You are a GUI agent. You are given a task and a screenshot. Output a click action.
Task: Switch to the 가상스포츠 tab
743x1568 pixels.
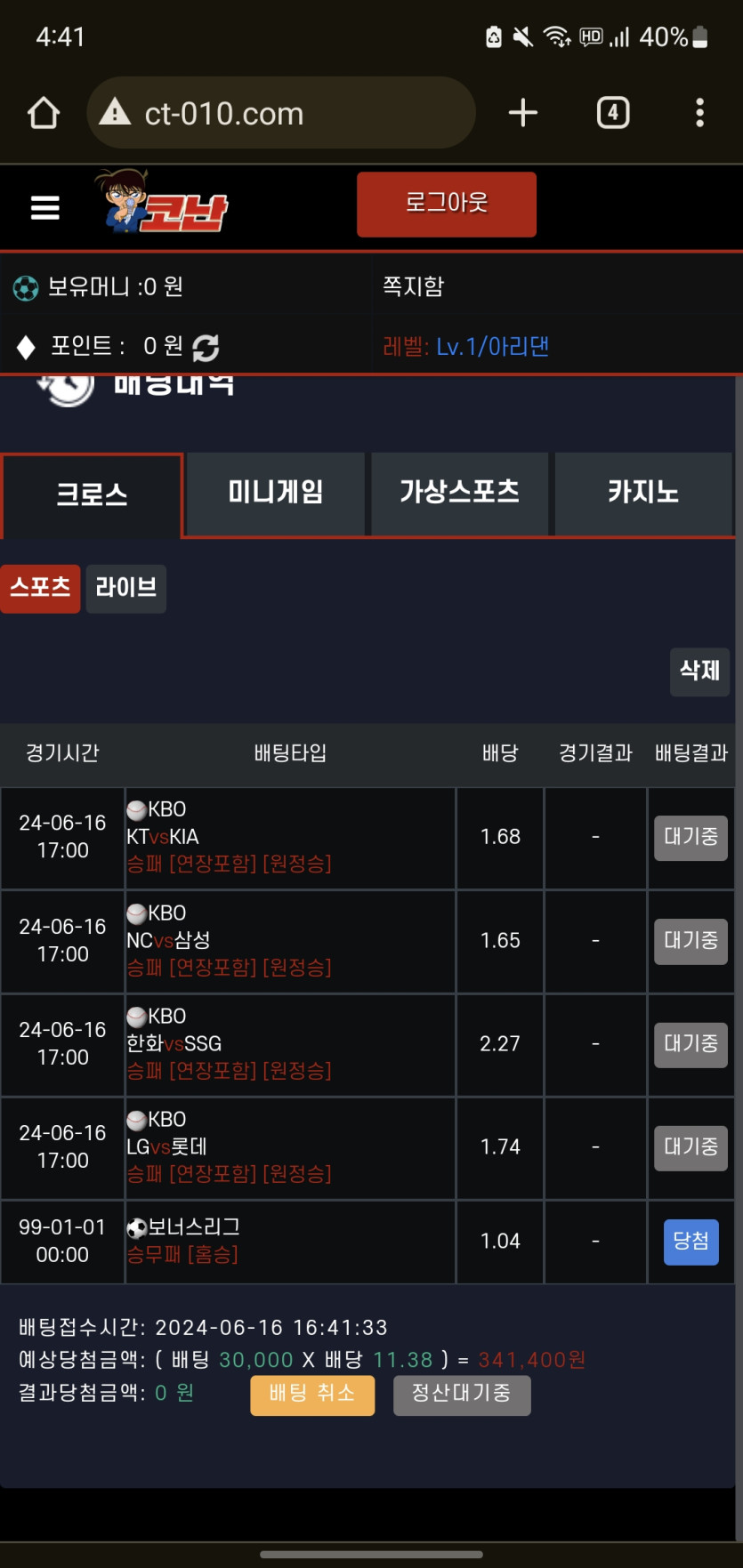[459, 493]
